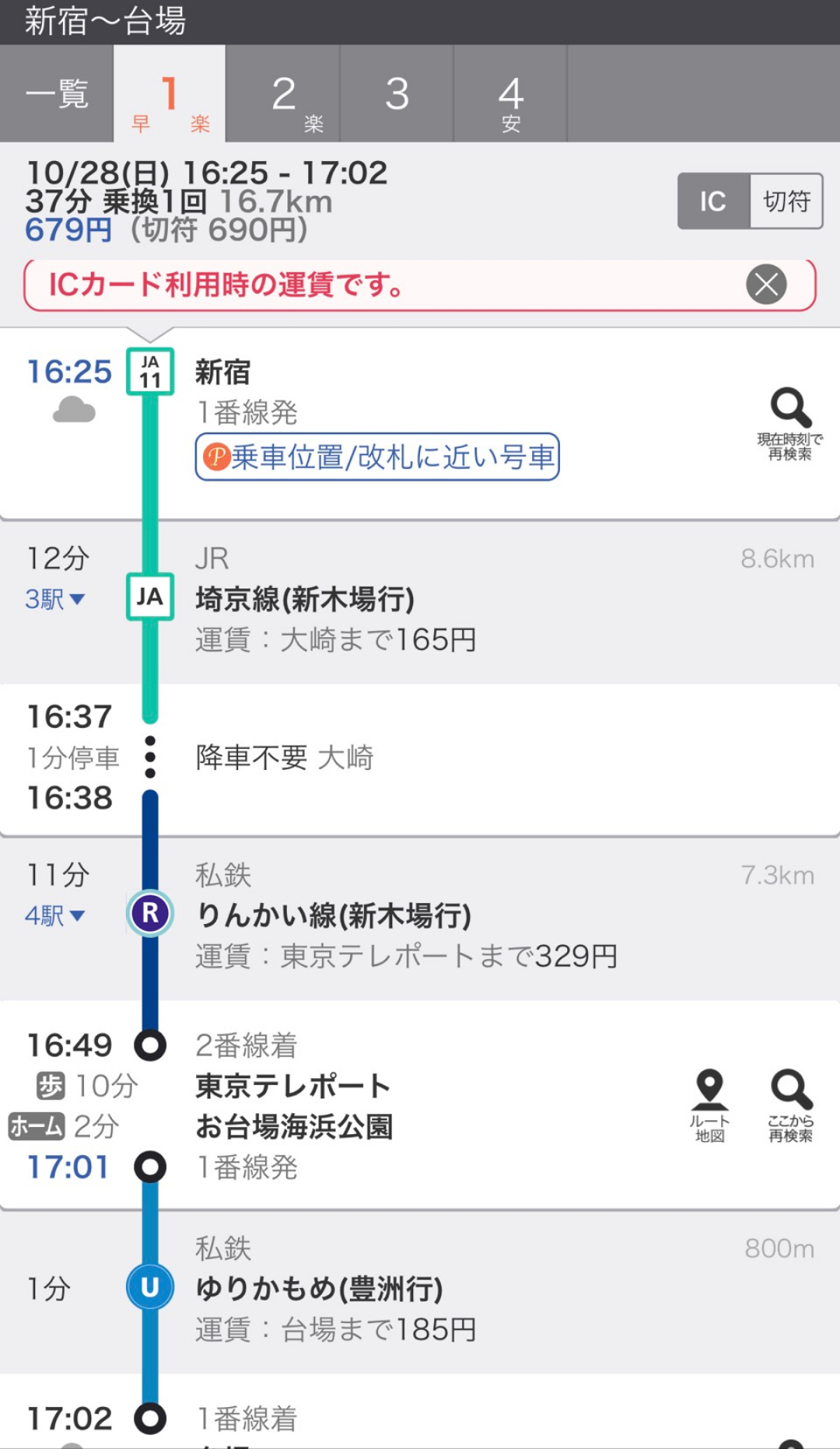
Task: Tap ここから再検索 at 東京テレポート
Action: pyautogui.click(x=790, y=1104)
